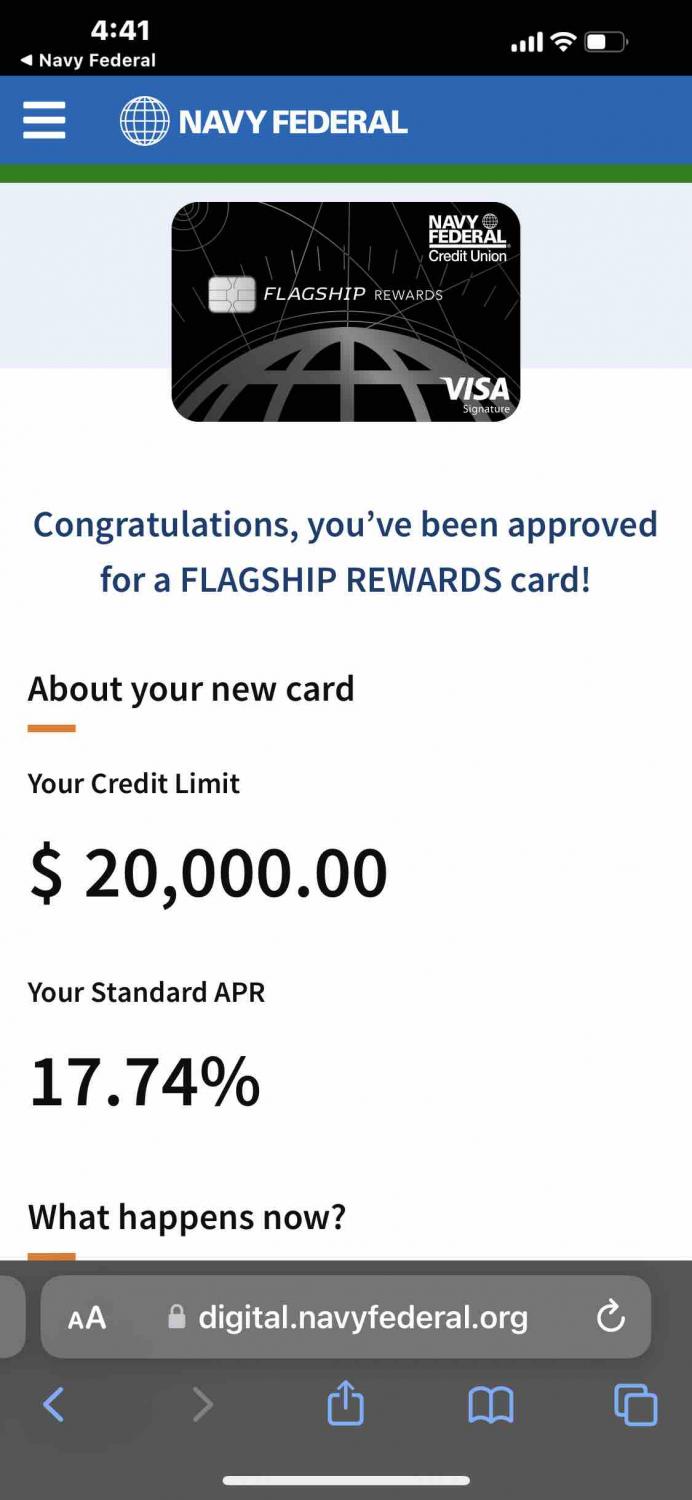Open the Safari bookmarks book icon
The image size is (692, 1500).
click(x=491, y=1405)
